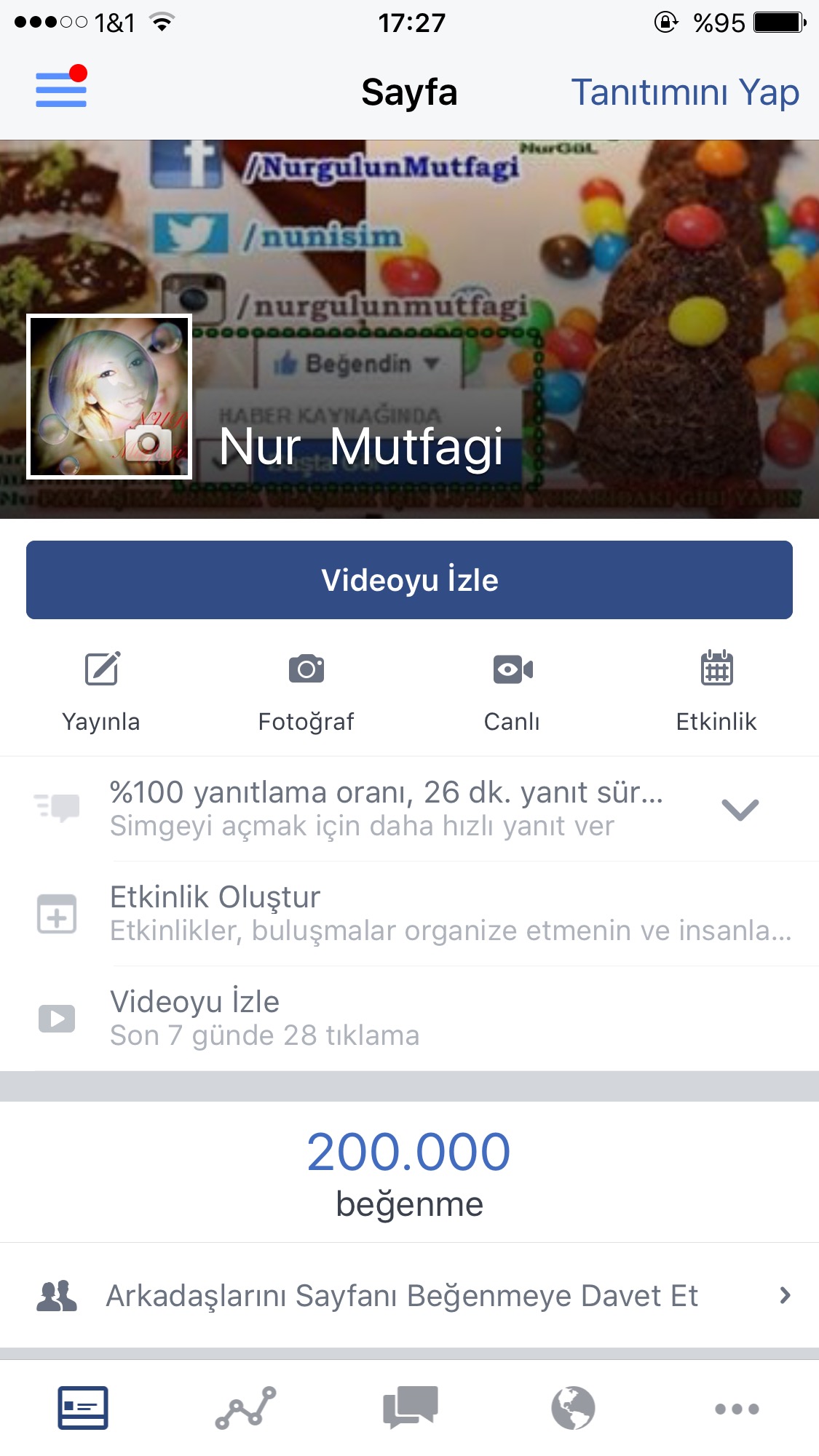
Task: Open the messages tab
Action: click(x=410, y=1408)
